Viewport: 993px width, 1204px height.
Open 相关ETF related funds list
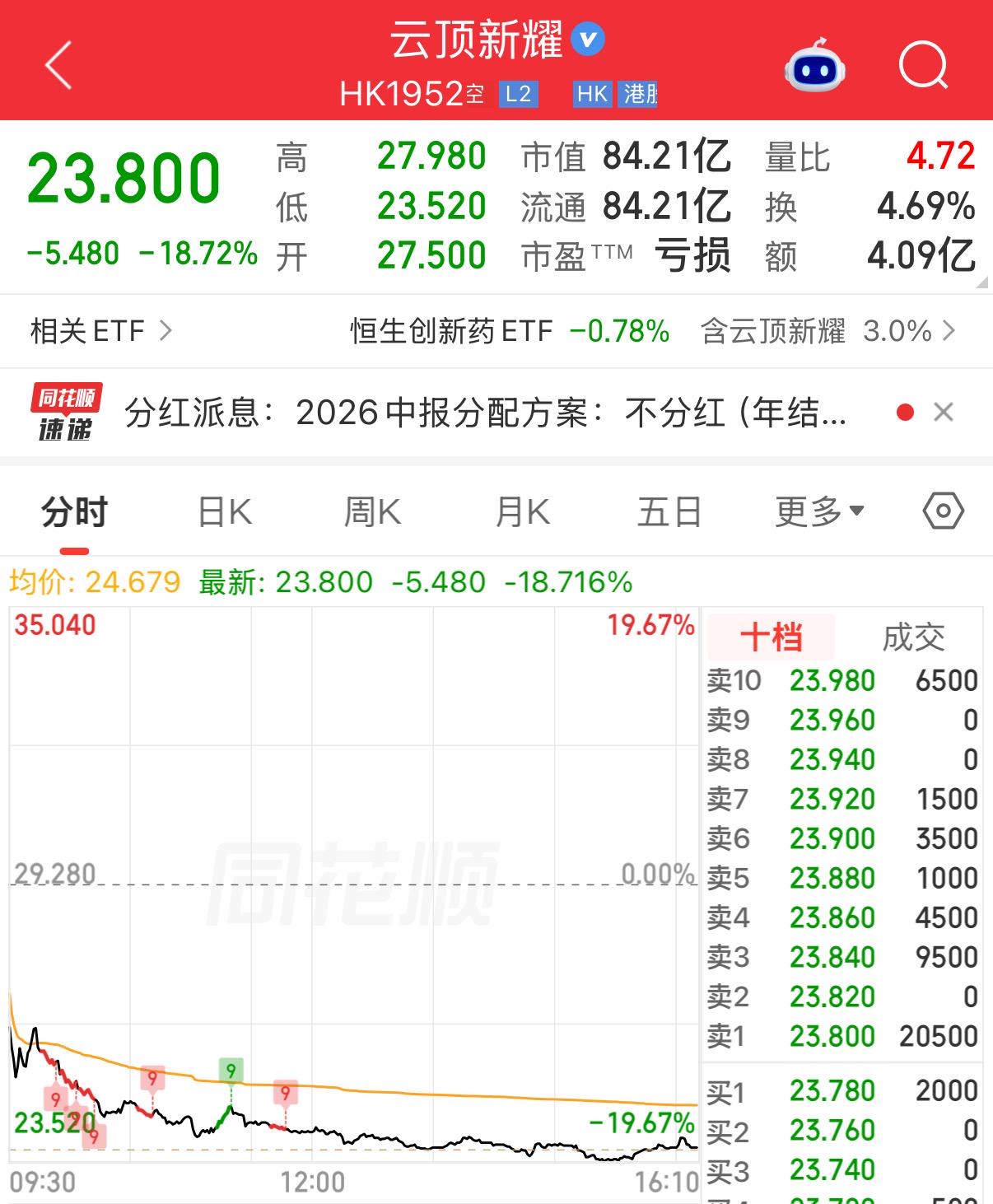[x=100, y=331]
